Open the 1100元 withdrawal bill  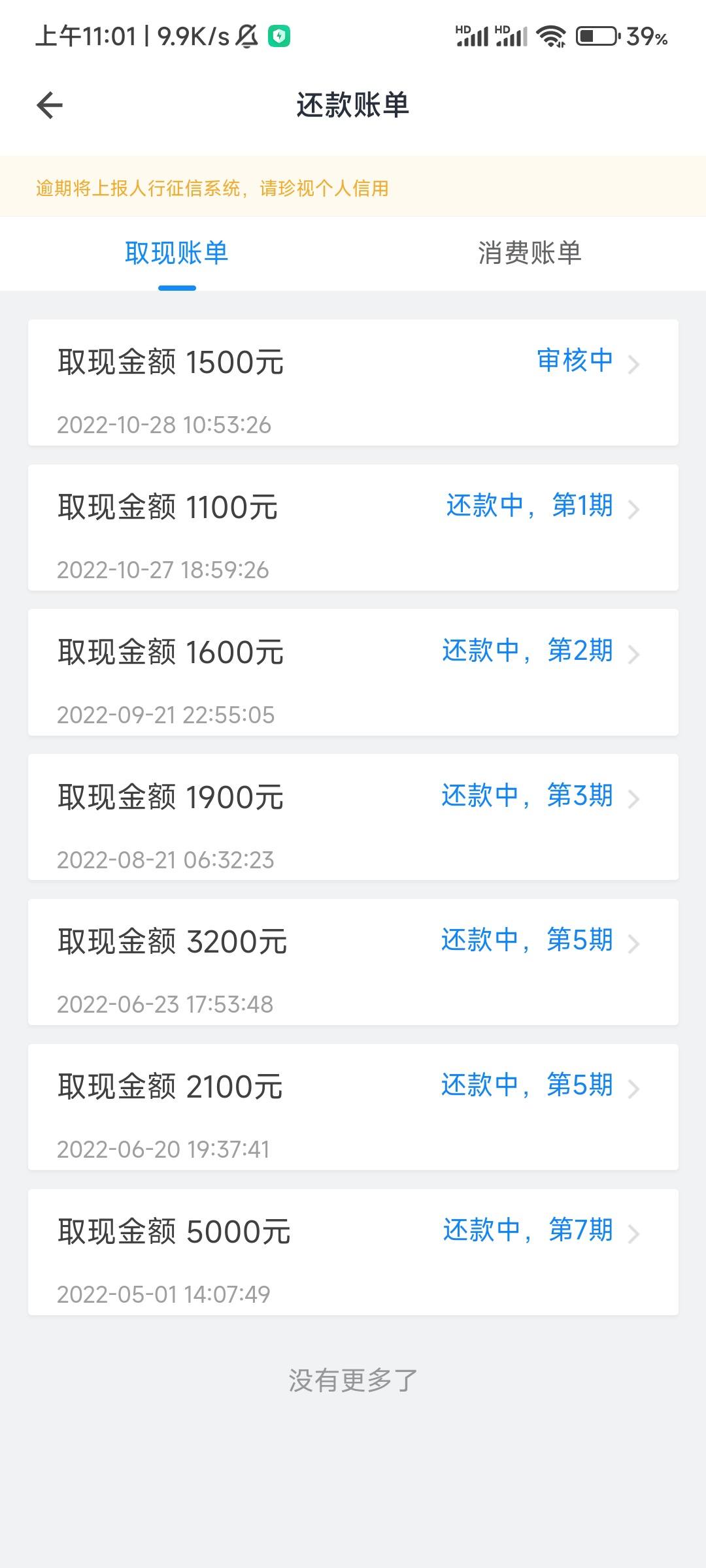tap(353, 528)
